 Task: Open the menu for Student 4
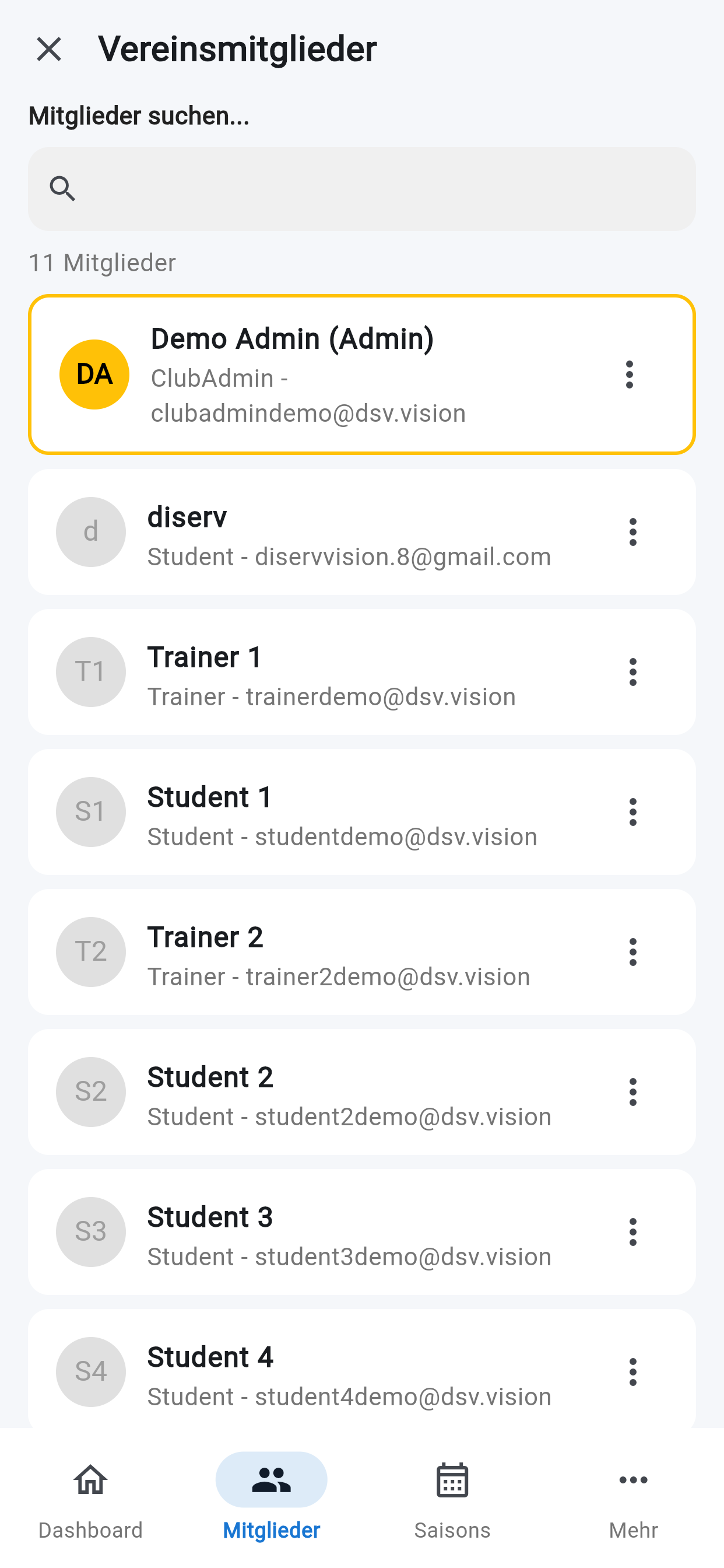coord(632,1372)
